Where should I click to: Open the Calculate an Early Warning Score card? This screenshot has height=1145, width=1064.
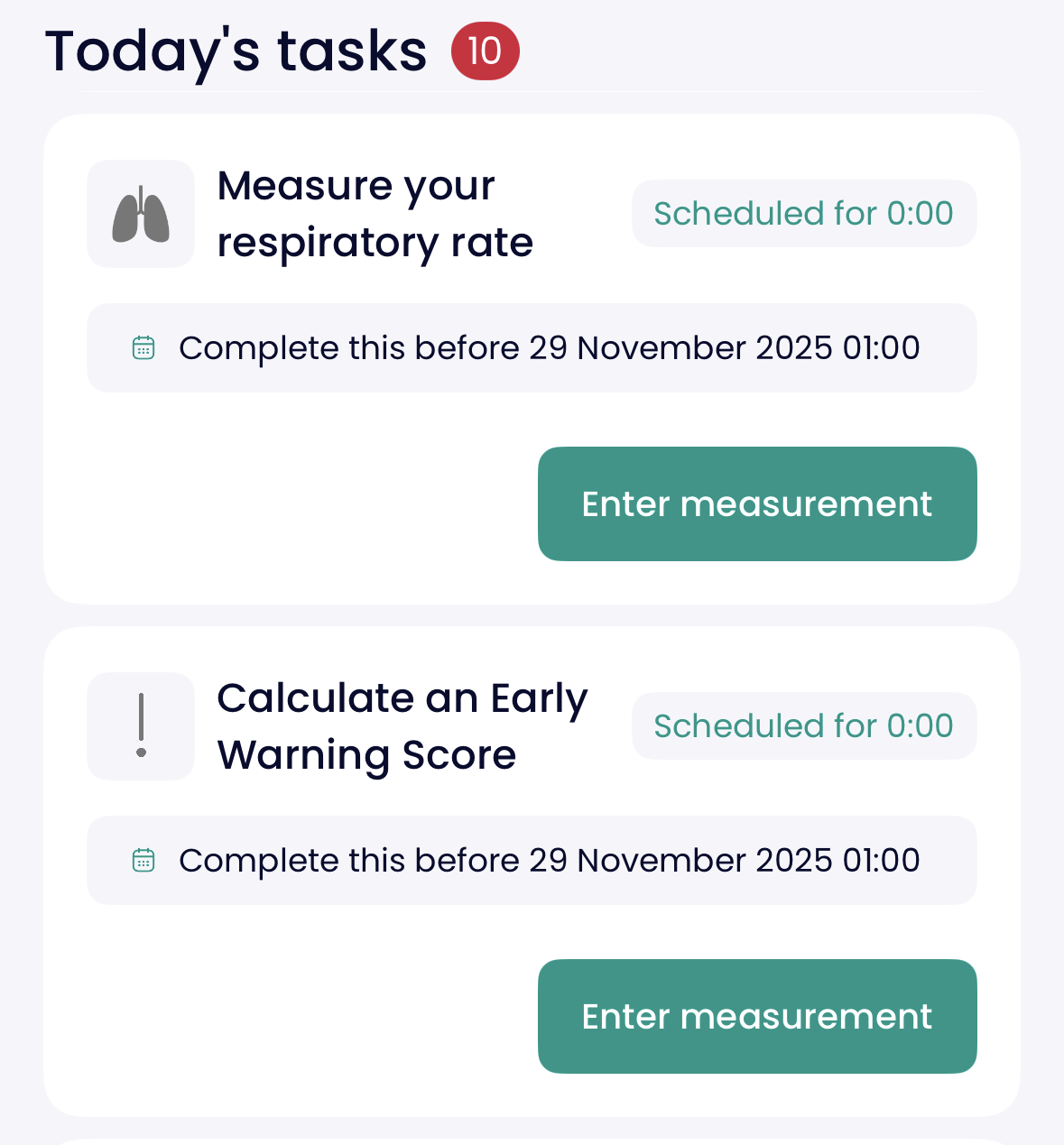pos(402,726)
